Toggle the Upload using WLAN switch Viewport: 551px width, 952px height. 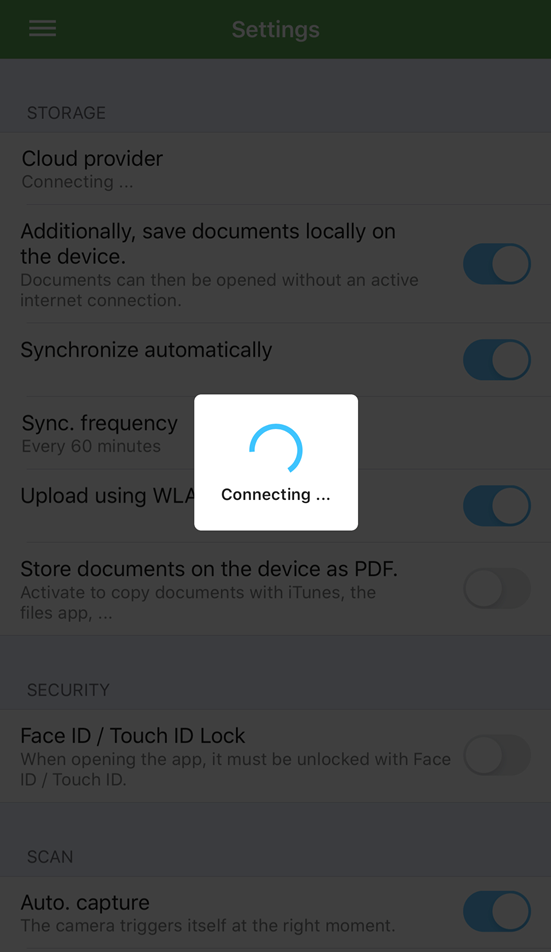496,505
